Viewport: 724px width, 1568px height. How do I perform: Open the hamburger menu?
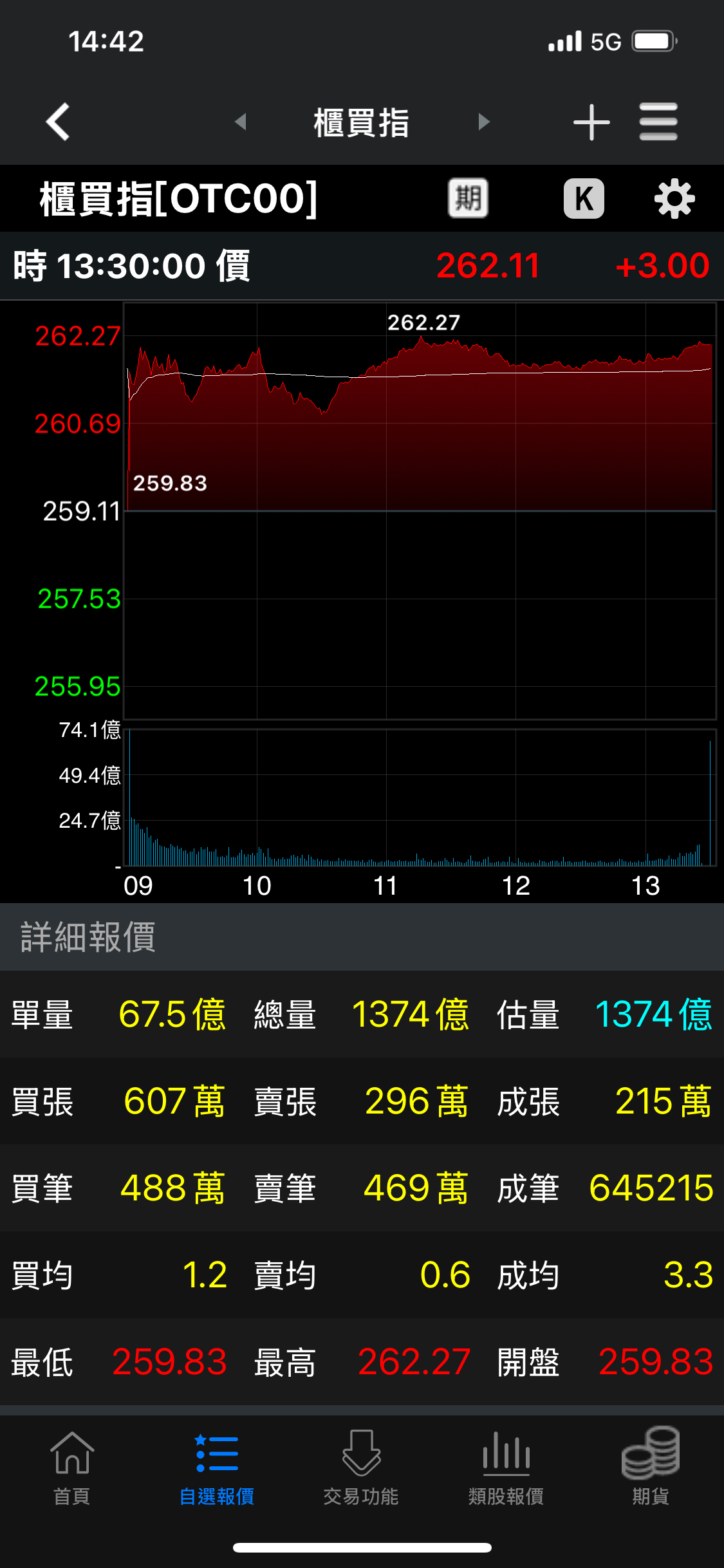(658, 122)
